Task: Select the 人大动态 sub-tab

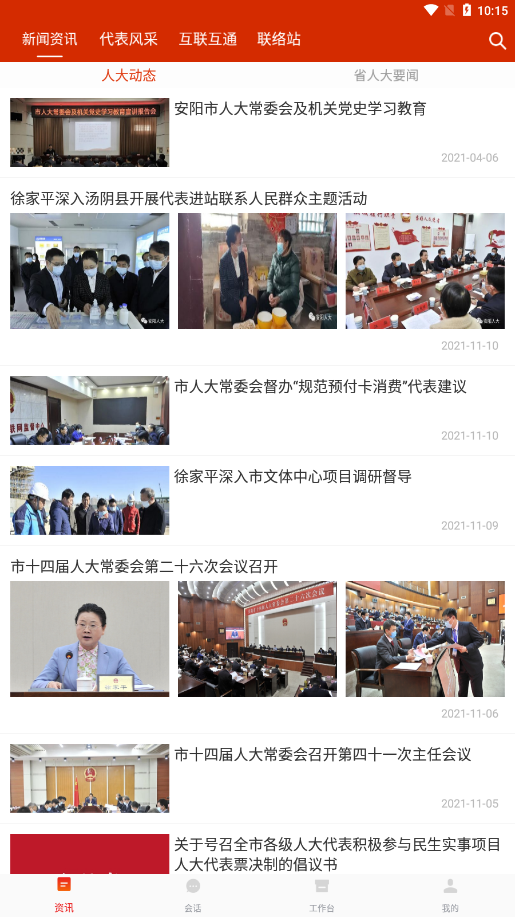Action: tap(129, 75)
